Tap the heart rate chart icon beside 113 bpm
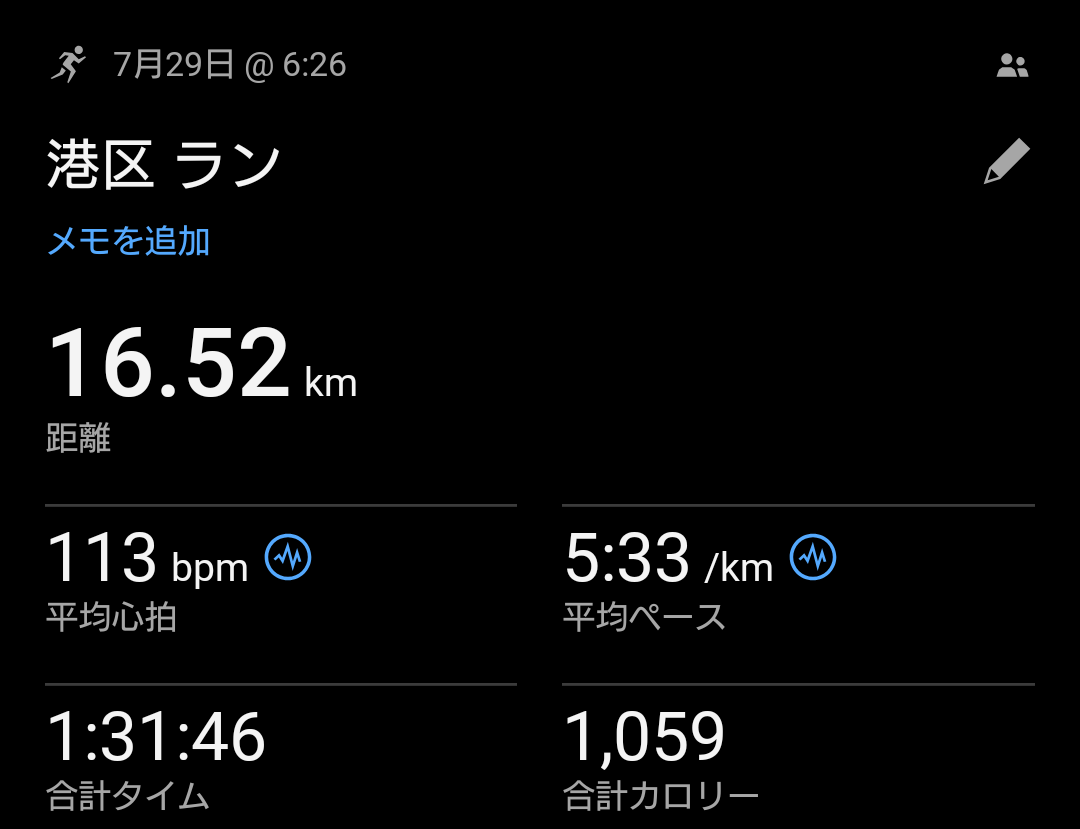The height and width of the screenshot is (829, 1080). [288, 557]
